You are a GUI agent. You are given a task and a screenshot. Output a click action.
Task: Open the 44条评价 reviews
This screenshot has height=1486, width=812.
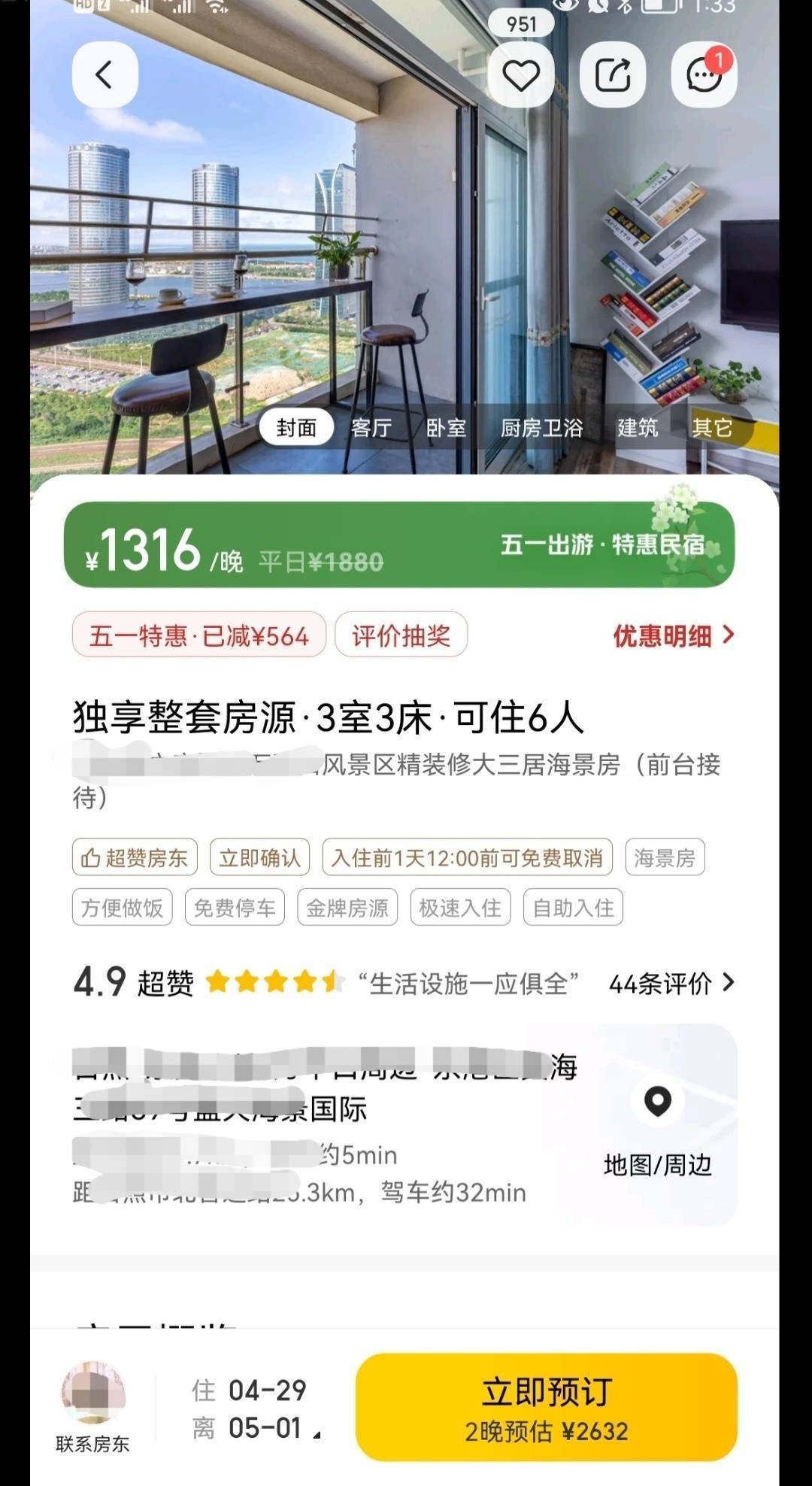[x=671, y=983]
